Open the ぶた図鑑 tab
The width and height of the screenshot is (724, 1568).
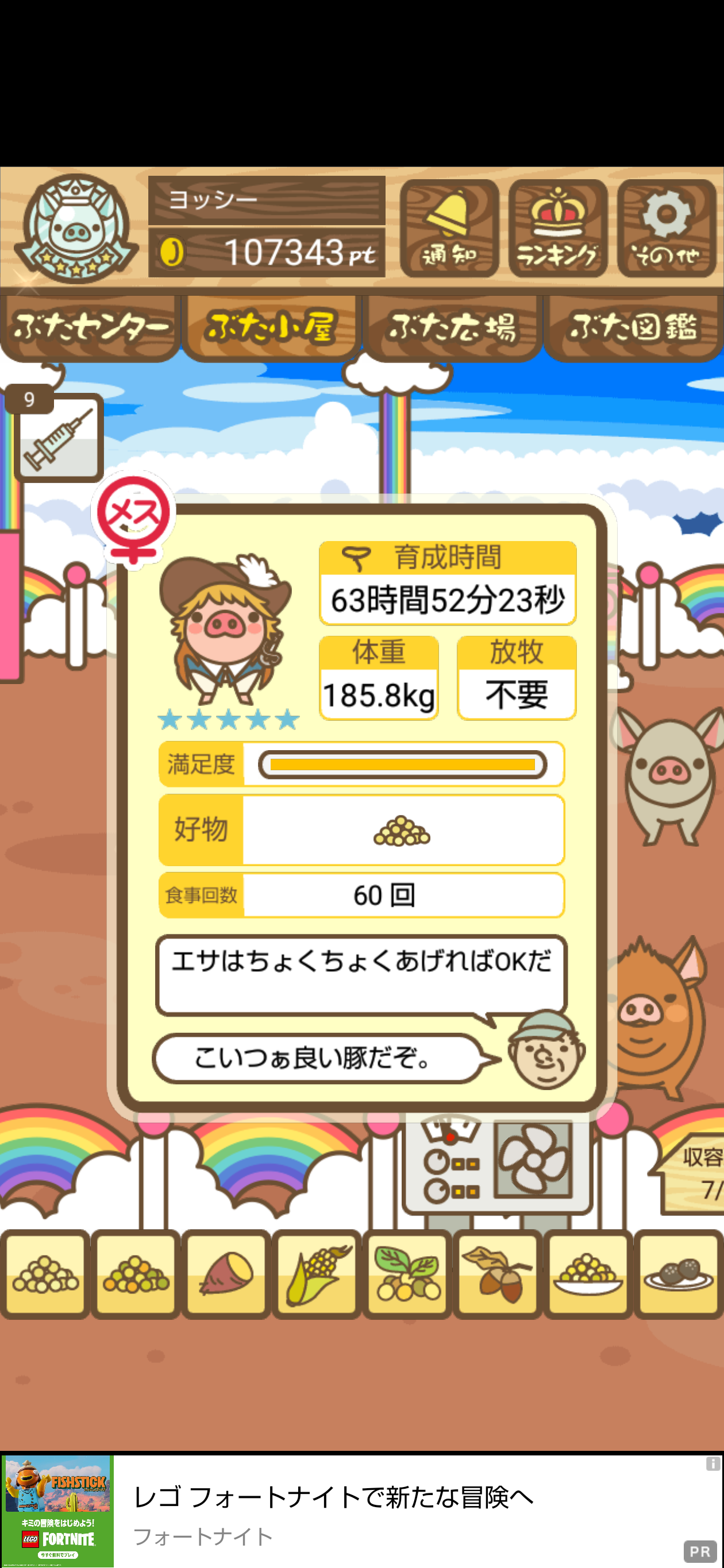[x=633, y=328]
